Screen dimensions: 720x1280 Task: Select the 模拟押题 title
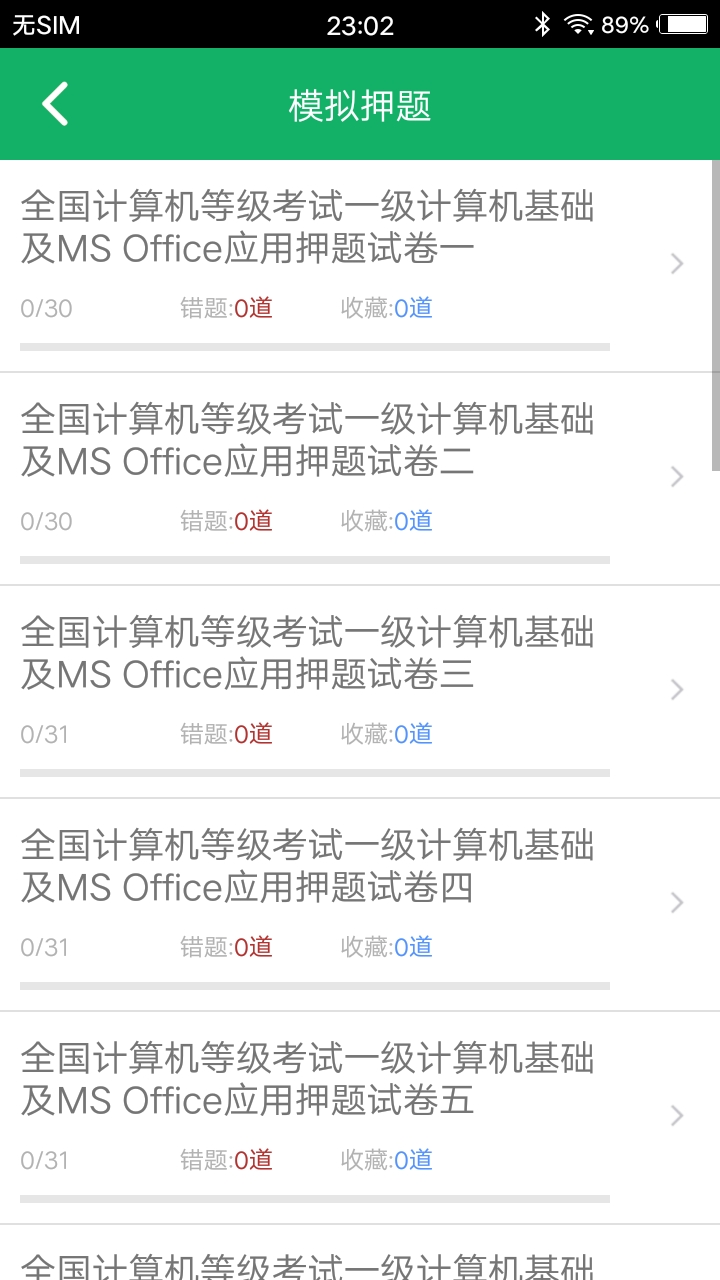(358, 103)
